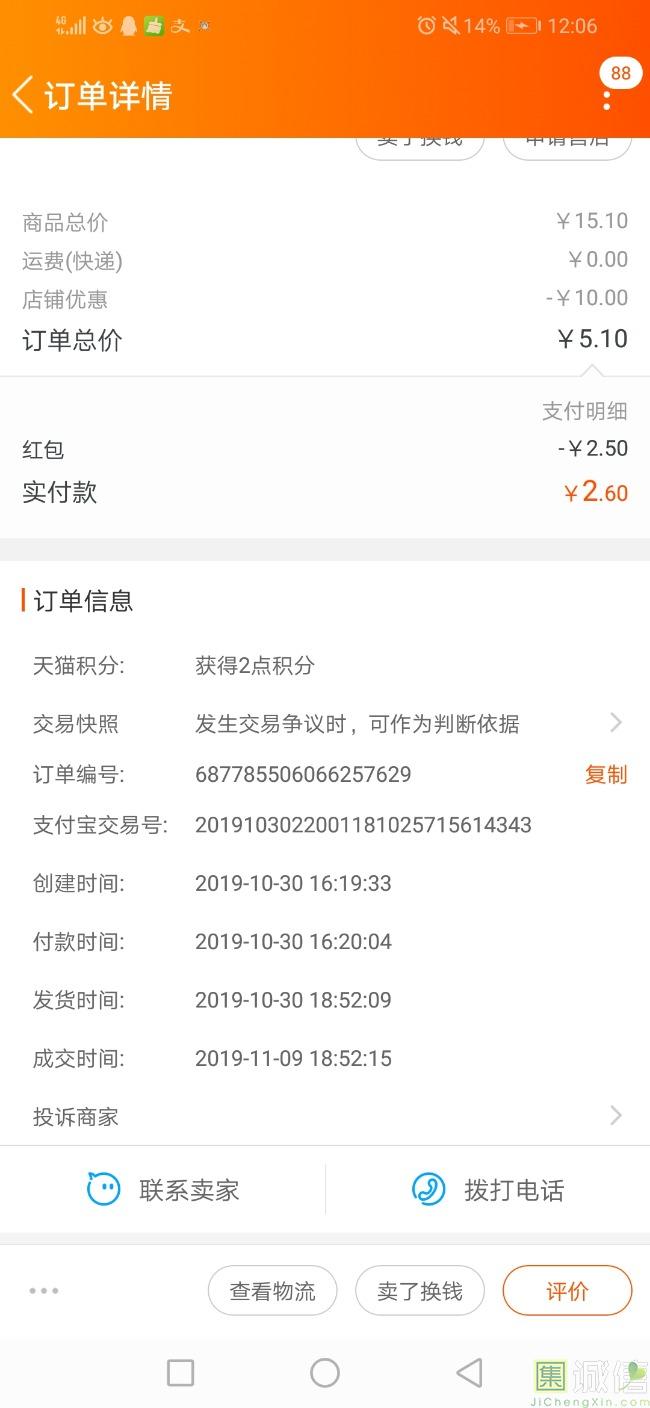
Task: Tap the bottom 卖了换钱 button
Action: [420, 1291]
